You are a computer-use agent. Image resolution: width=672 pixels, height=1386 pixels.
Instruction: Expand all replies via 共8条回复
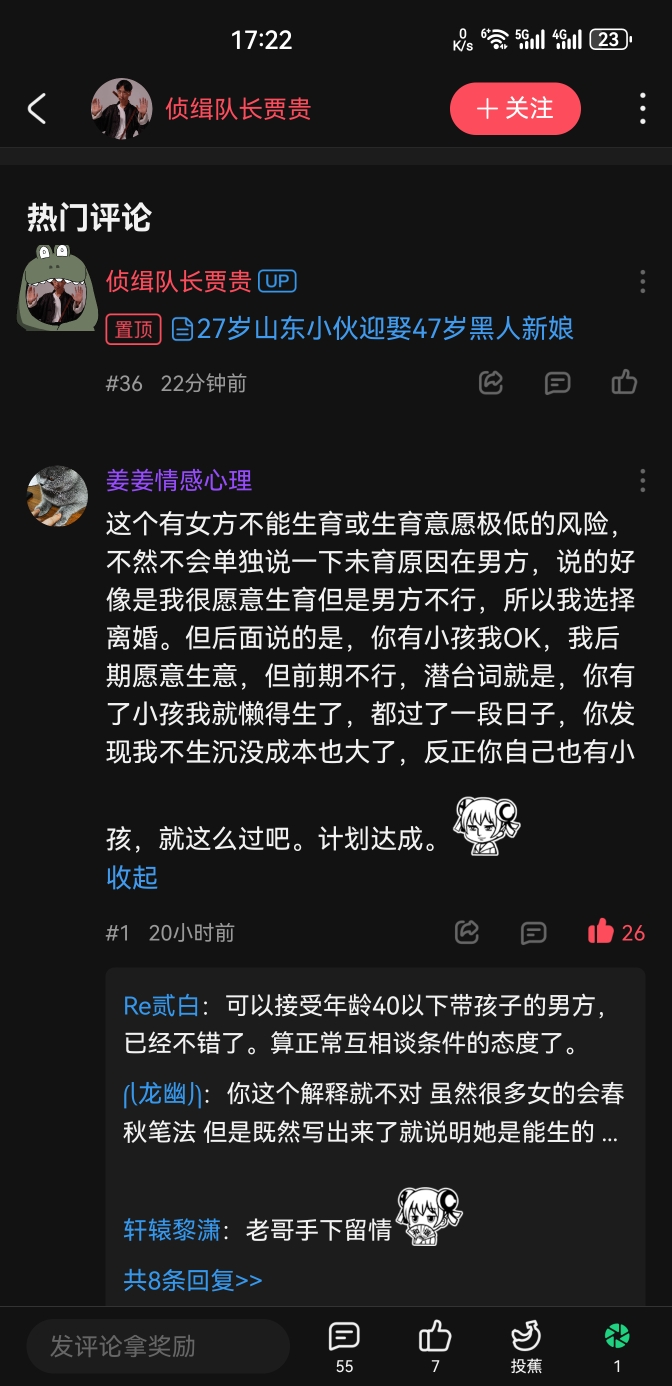click(193, 1279)
